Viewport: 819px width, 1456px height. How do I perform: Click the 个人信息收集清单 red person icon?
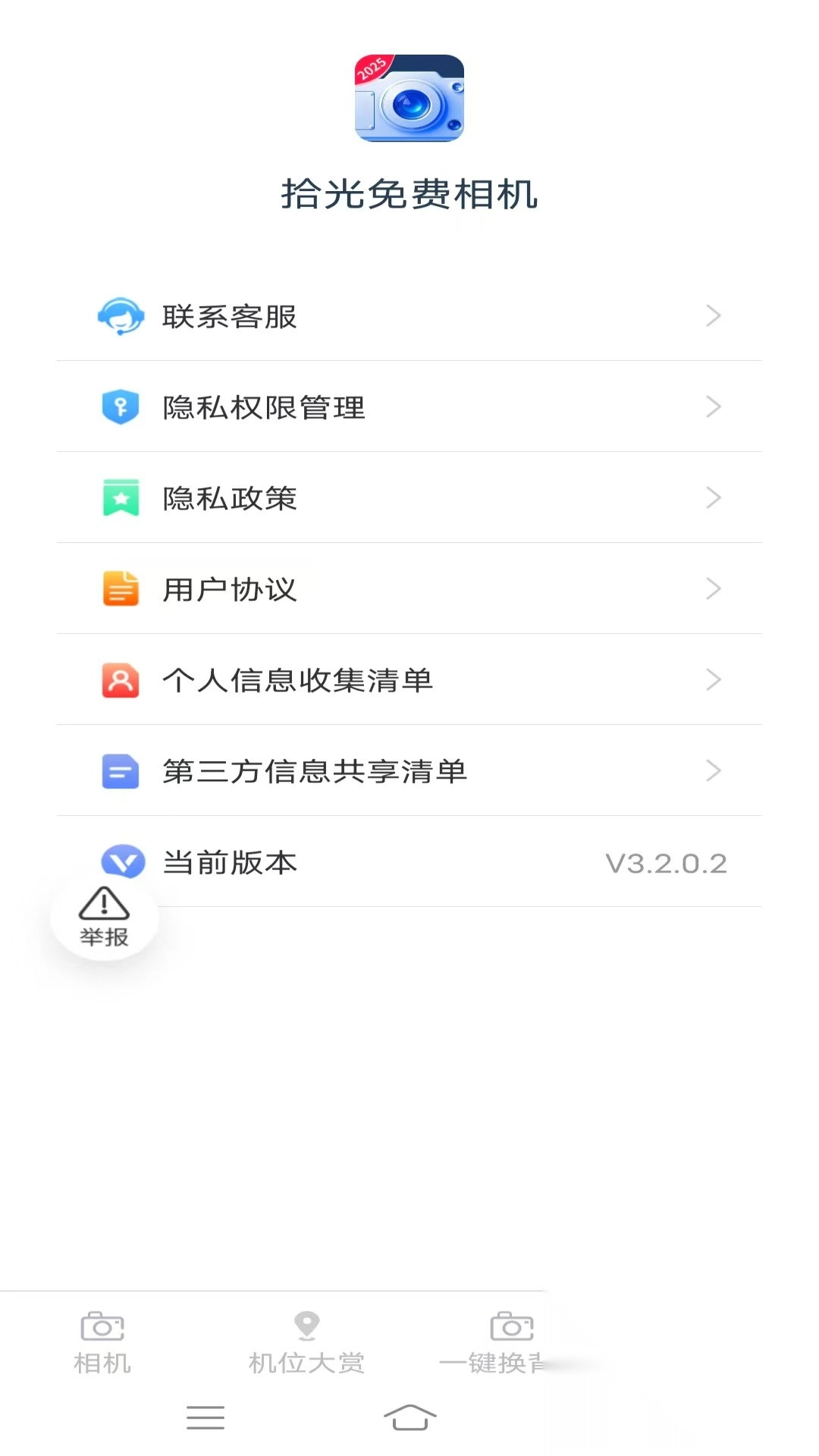[121, 680]
